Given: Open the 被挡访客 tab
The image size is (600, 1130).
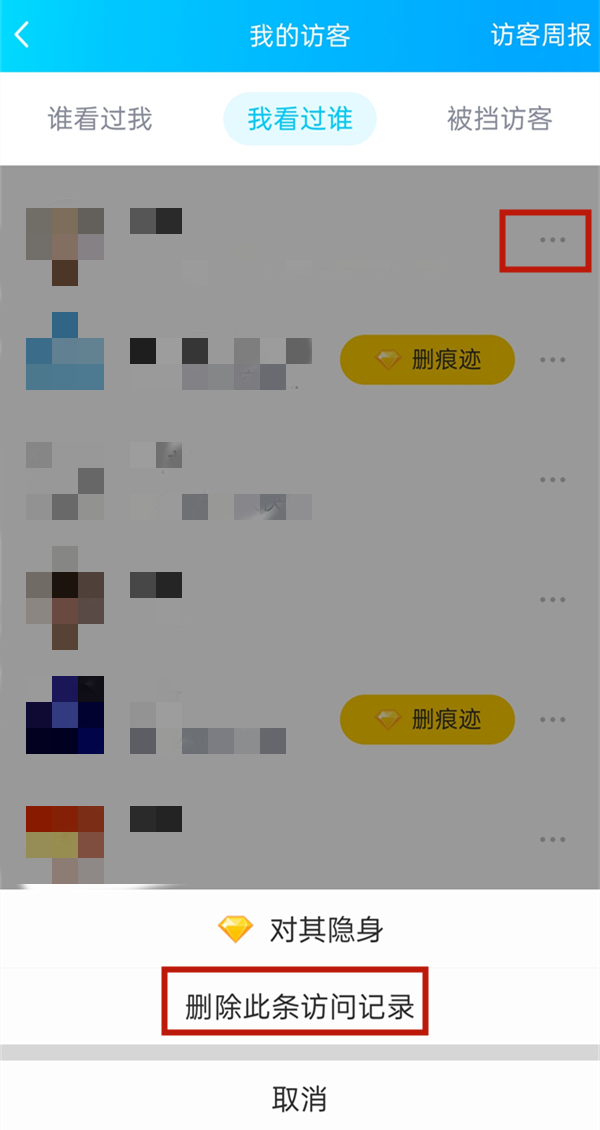Looking at the screenshot, I should [x=499, y=119].
